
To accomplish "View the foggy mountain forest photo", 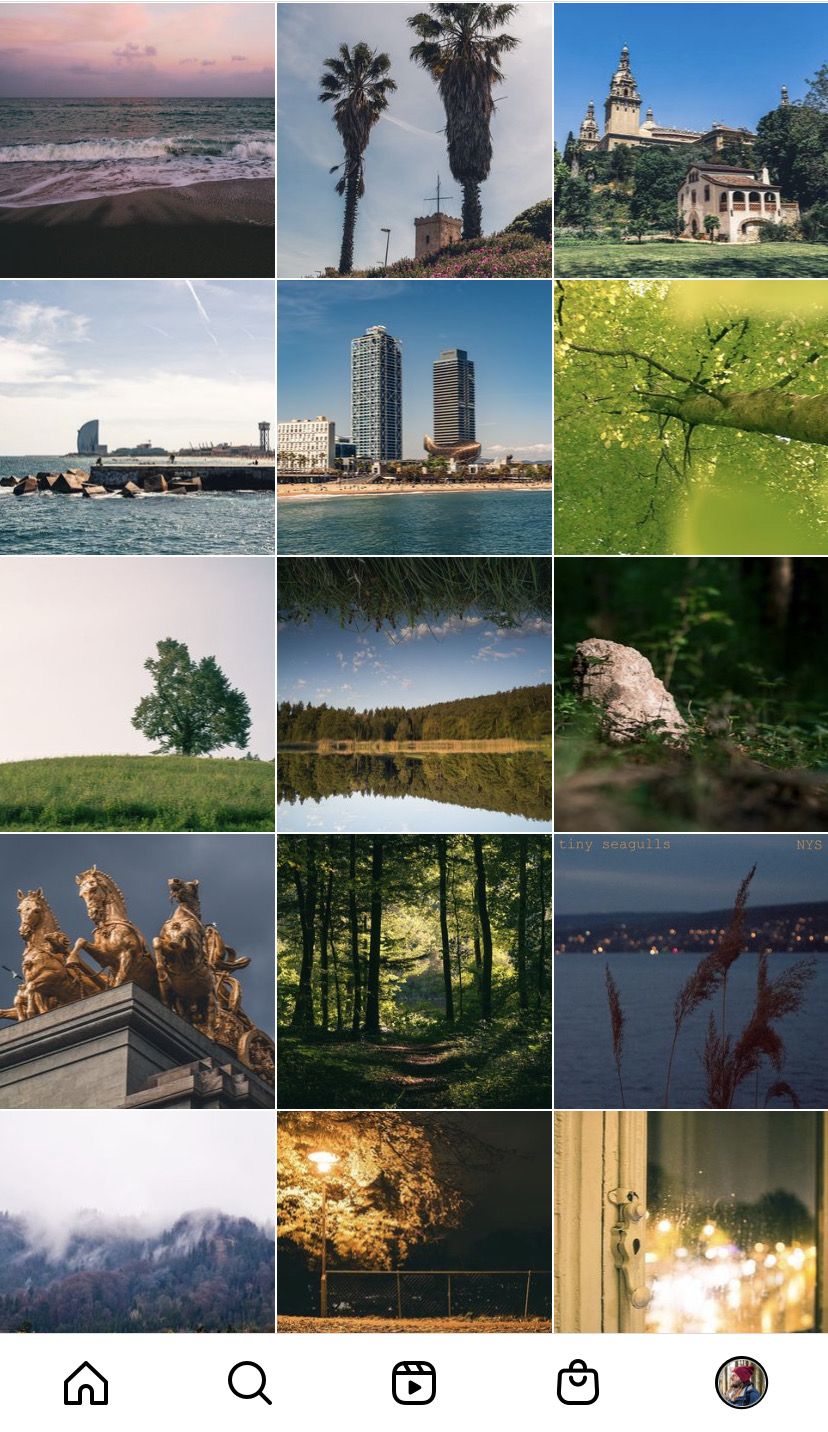I will coord(137,1222).
